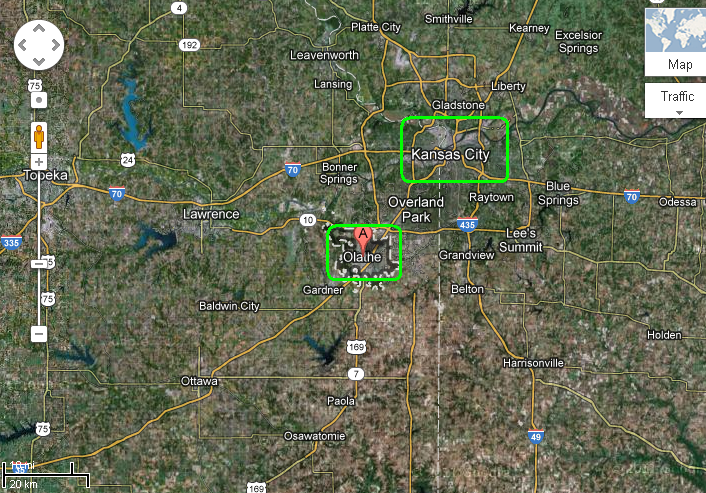
Task: Switch to the Map view
Action: [680, 65]
